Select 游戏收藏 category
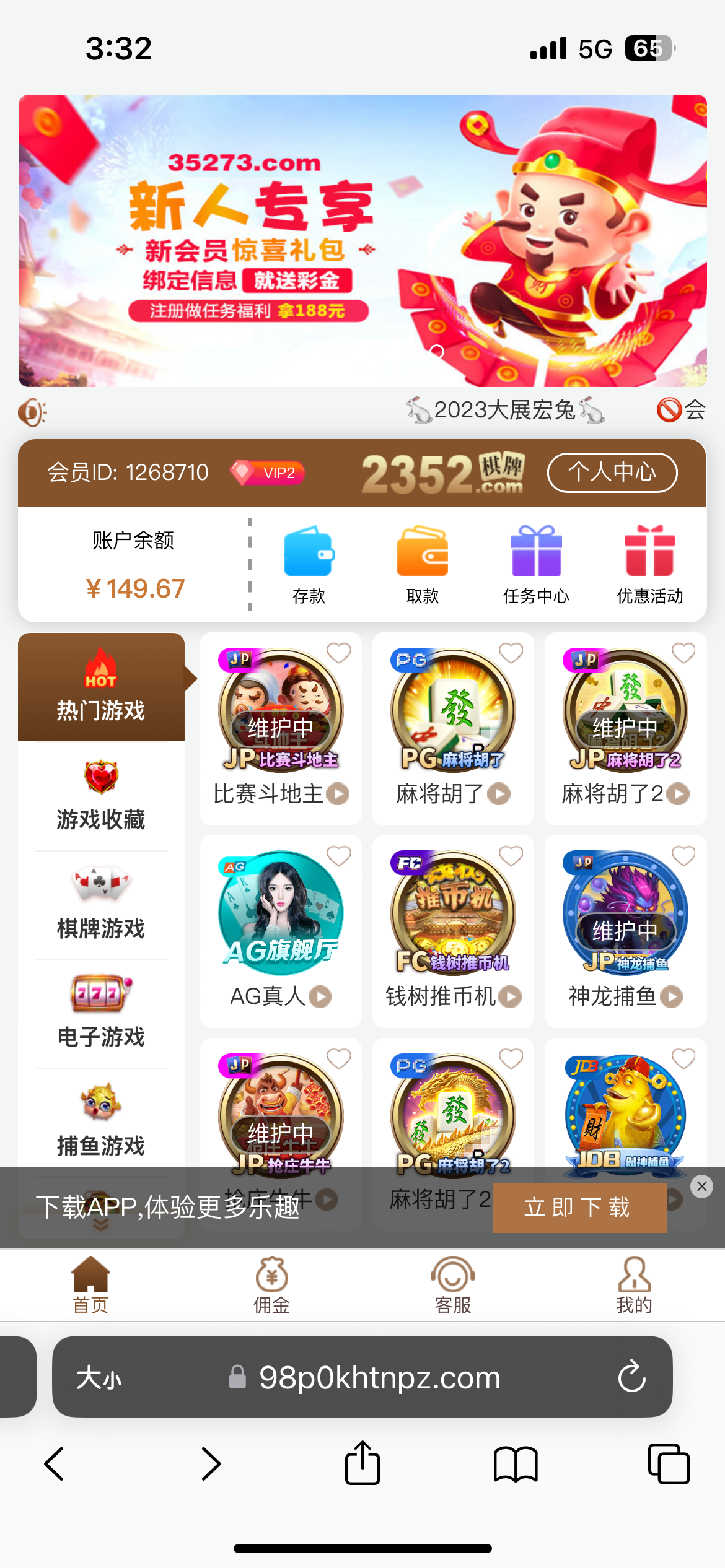 tap(101, 796)
